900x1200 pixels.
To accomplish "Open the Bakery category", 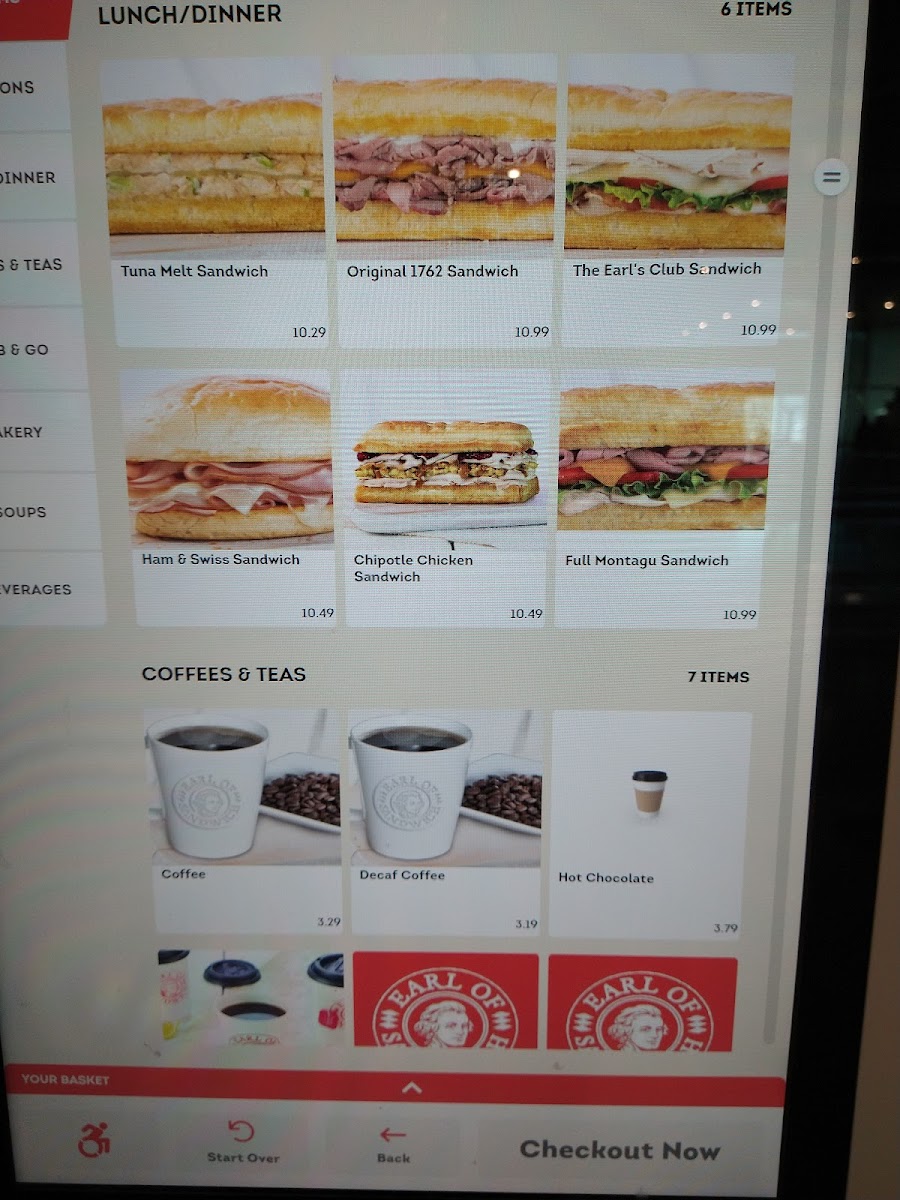I will click(40, 432).
